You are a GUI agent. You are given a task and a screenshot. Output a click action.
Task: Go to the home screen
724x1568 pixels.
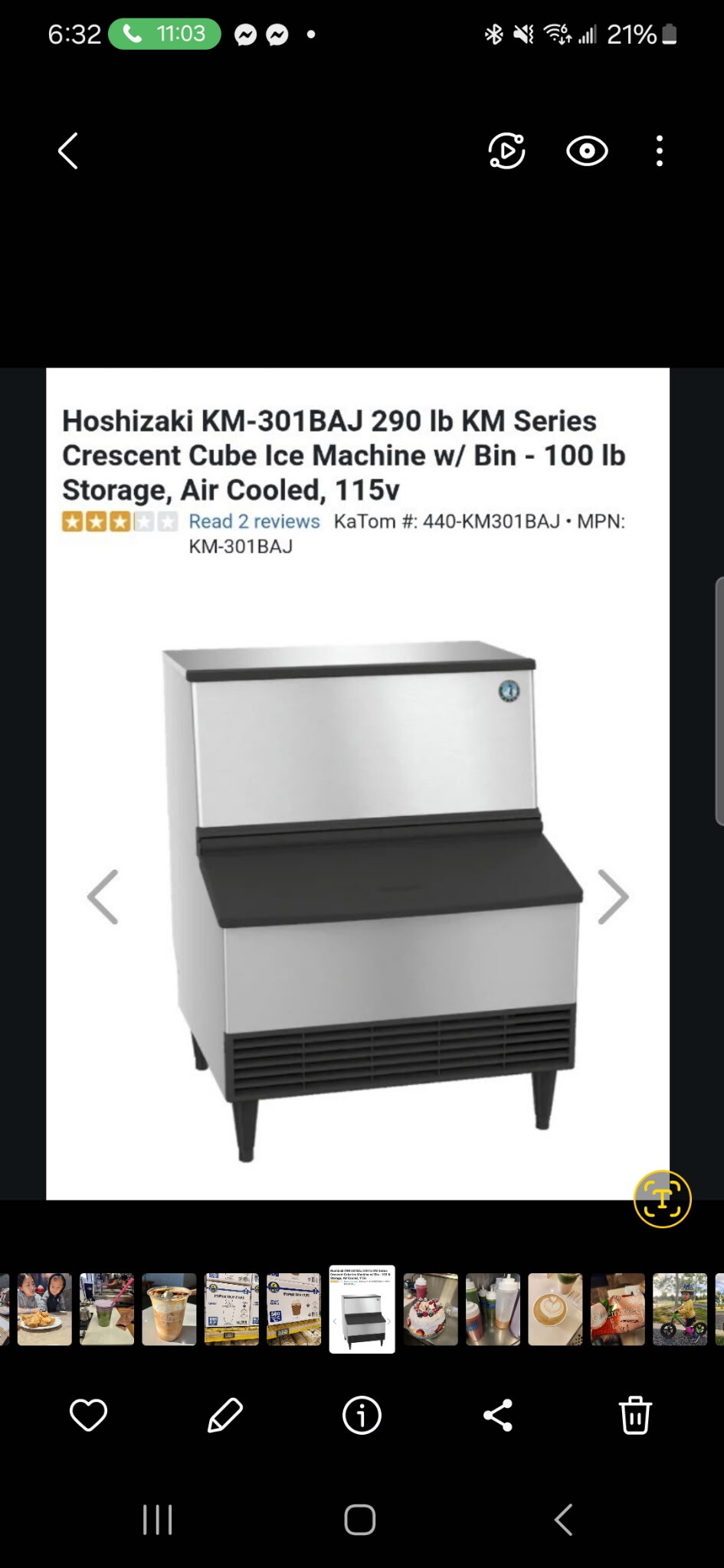click(x=360, y=1520)
